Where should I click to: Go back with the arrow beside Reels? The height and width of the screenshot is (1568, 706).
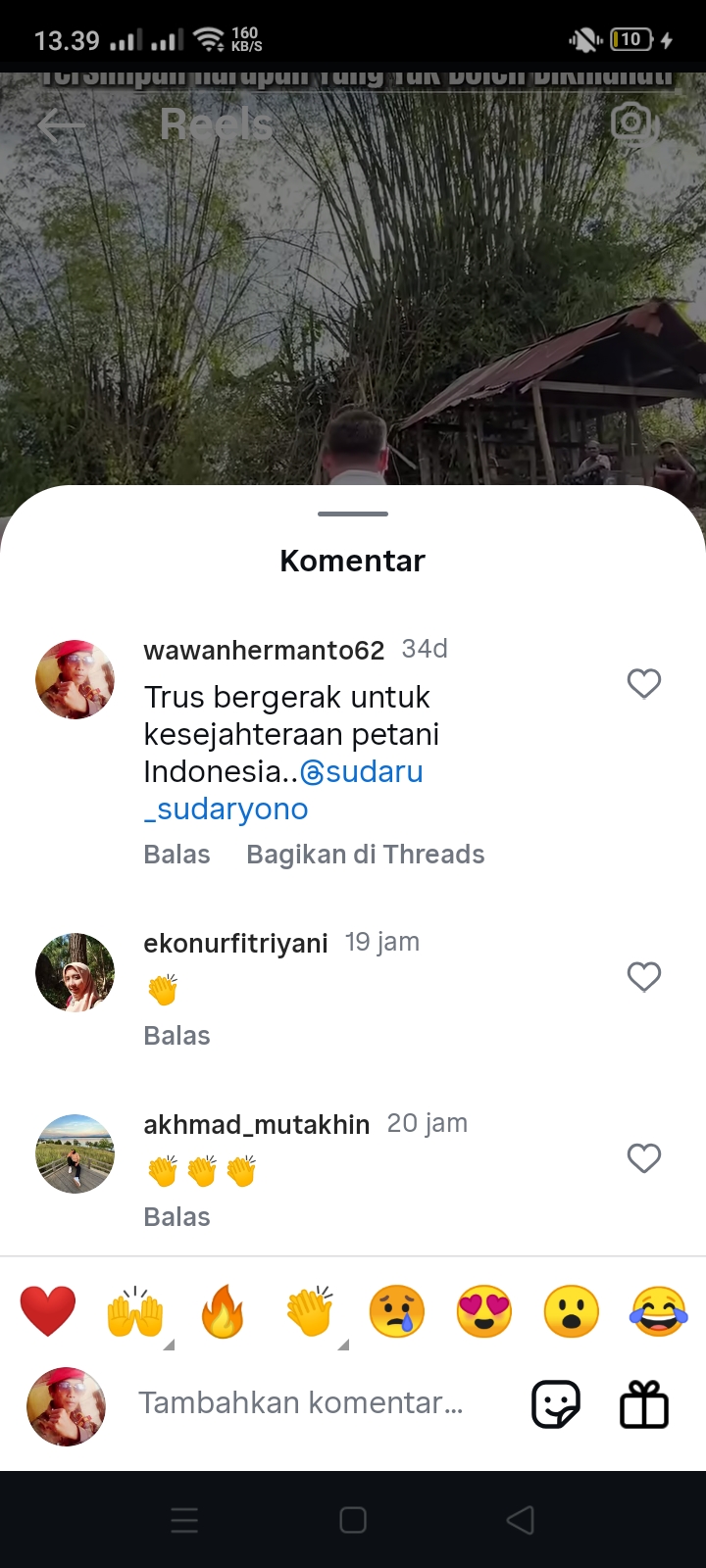click(x=60, y=124)
